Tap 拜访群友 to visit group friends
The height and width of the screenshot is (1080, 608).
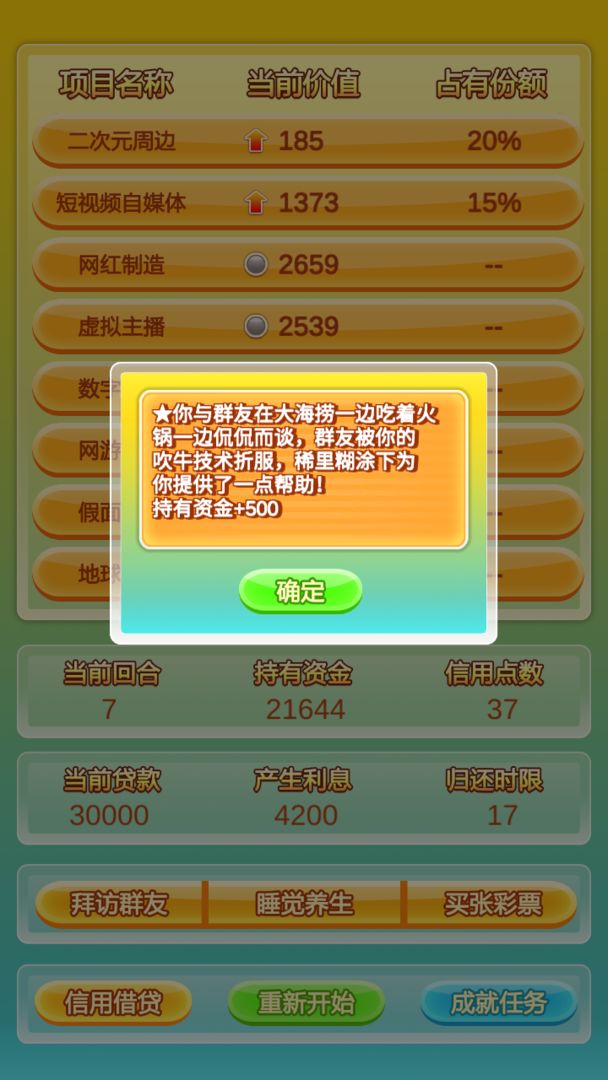[x=119, y=904]
